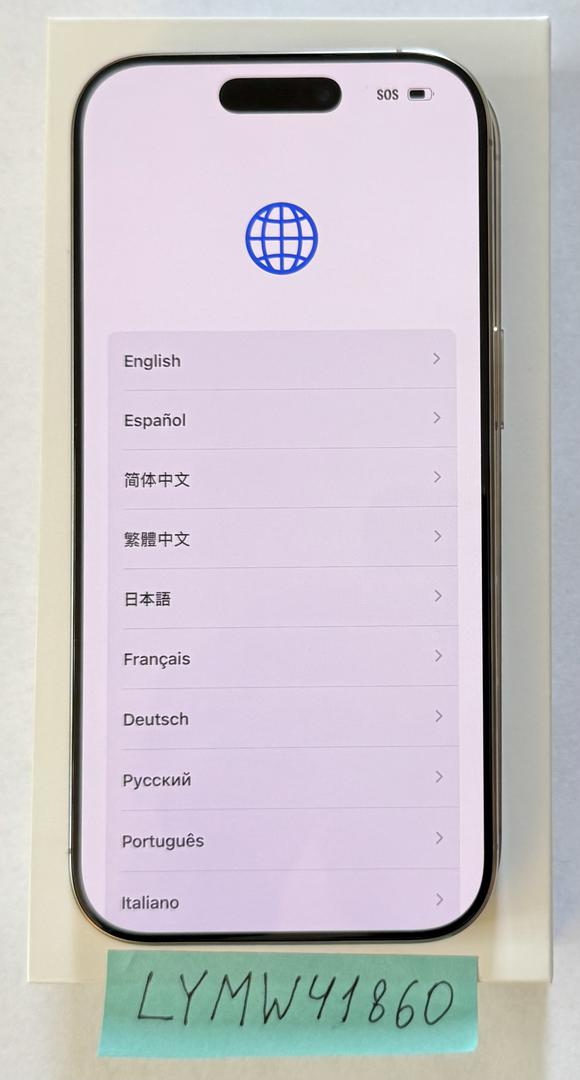Select Português from the list
580x1080 pixels.
coord(282,839)
